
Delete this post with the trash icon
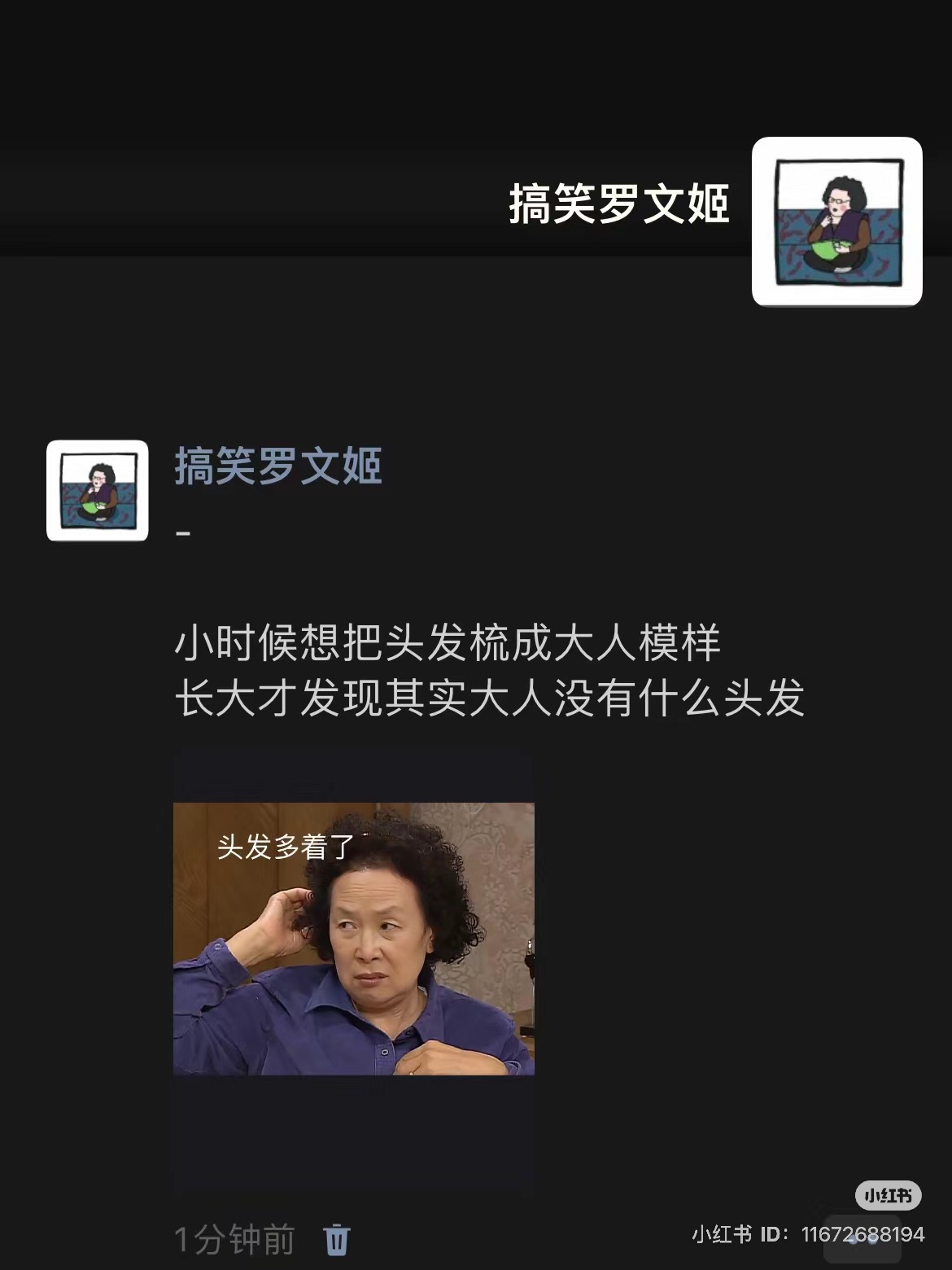click(337, 1239)
